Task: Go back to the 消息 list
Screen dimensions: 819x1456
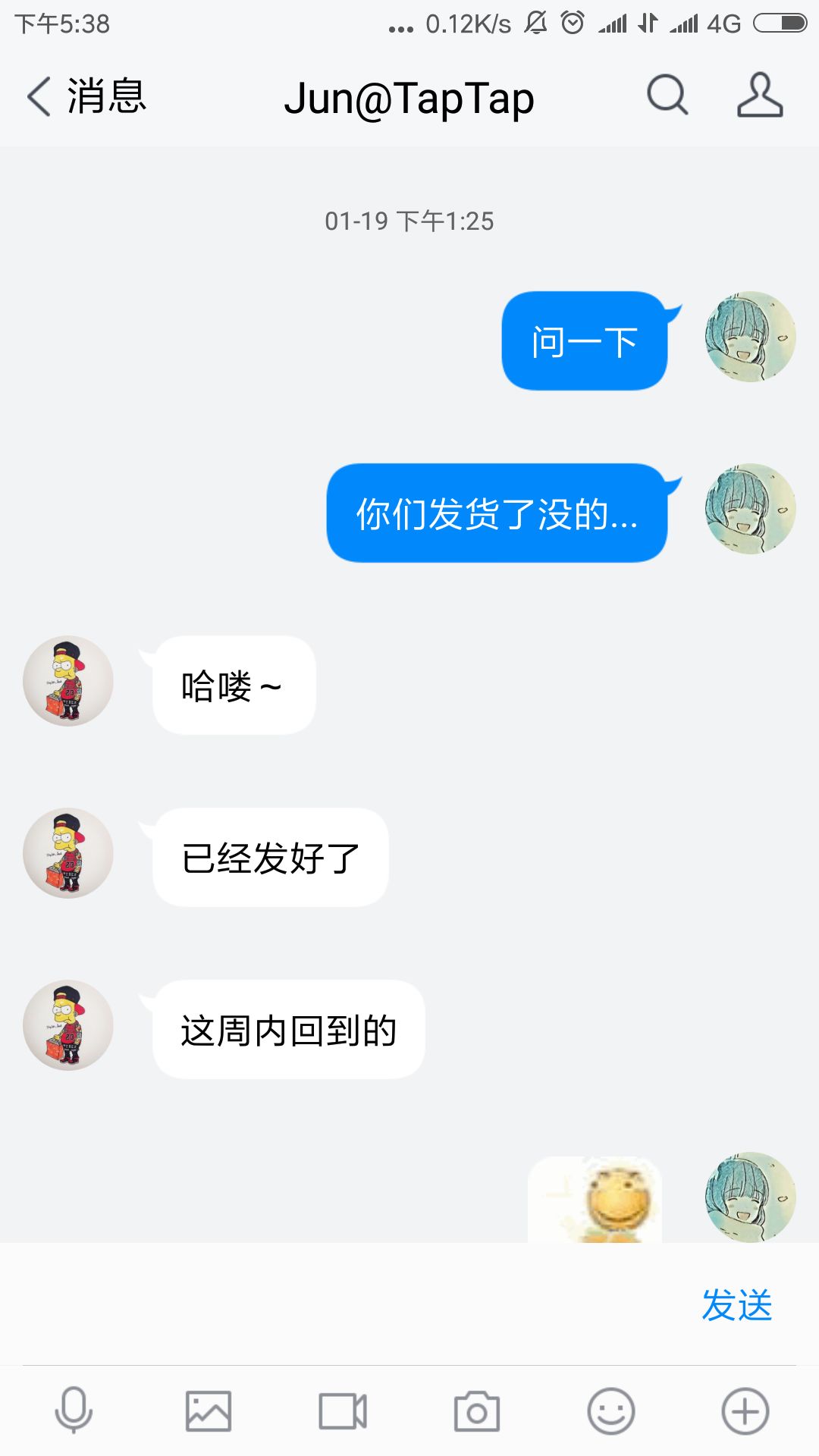Action: pos(86,96)
